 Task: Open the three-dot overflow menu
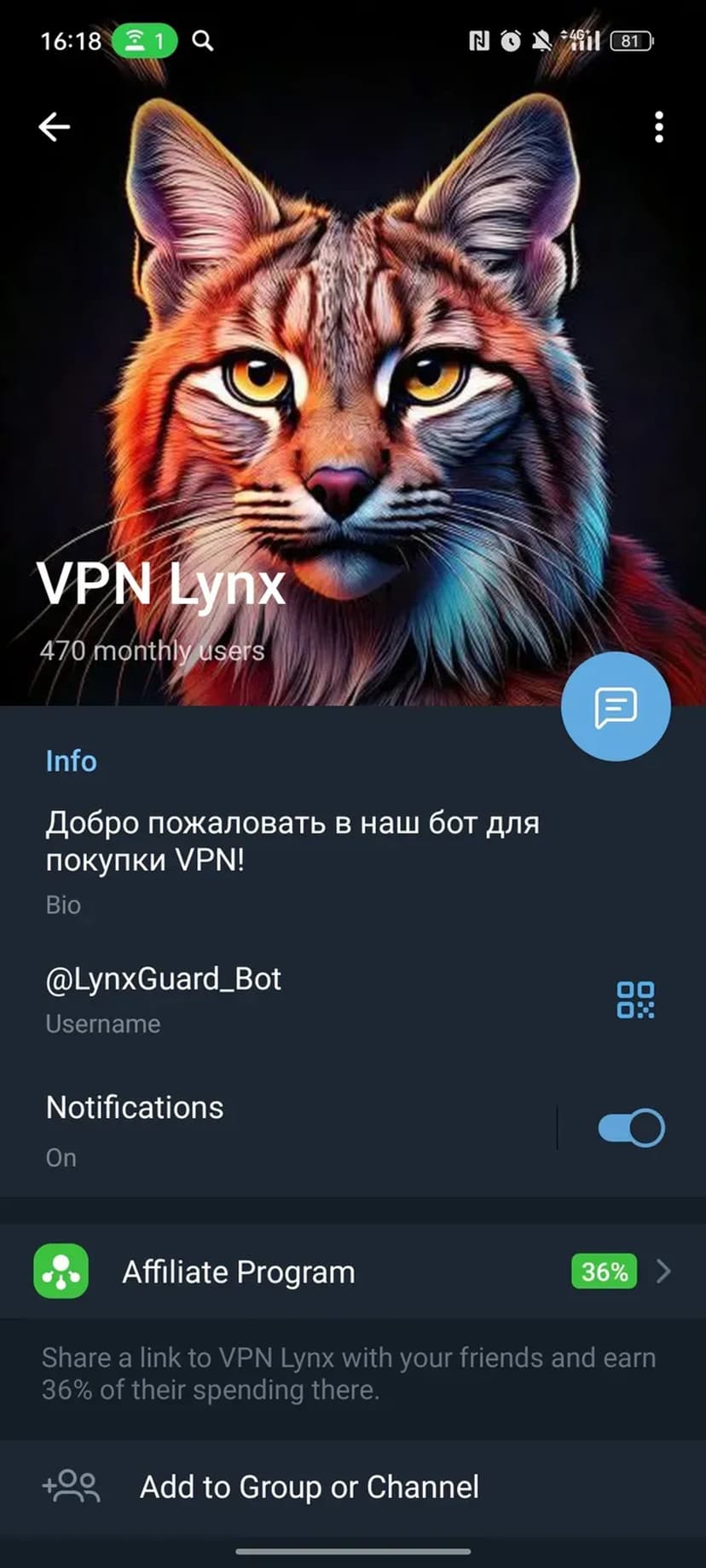[658, 127]
